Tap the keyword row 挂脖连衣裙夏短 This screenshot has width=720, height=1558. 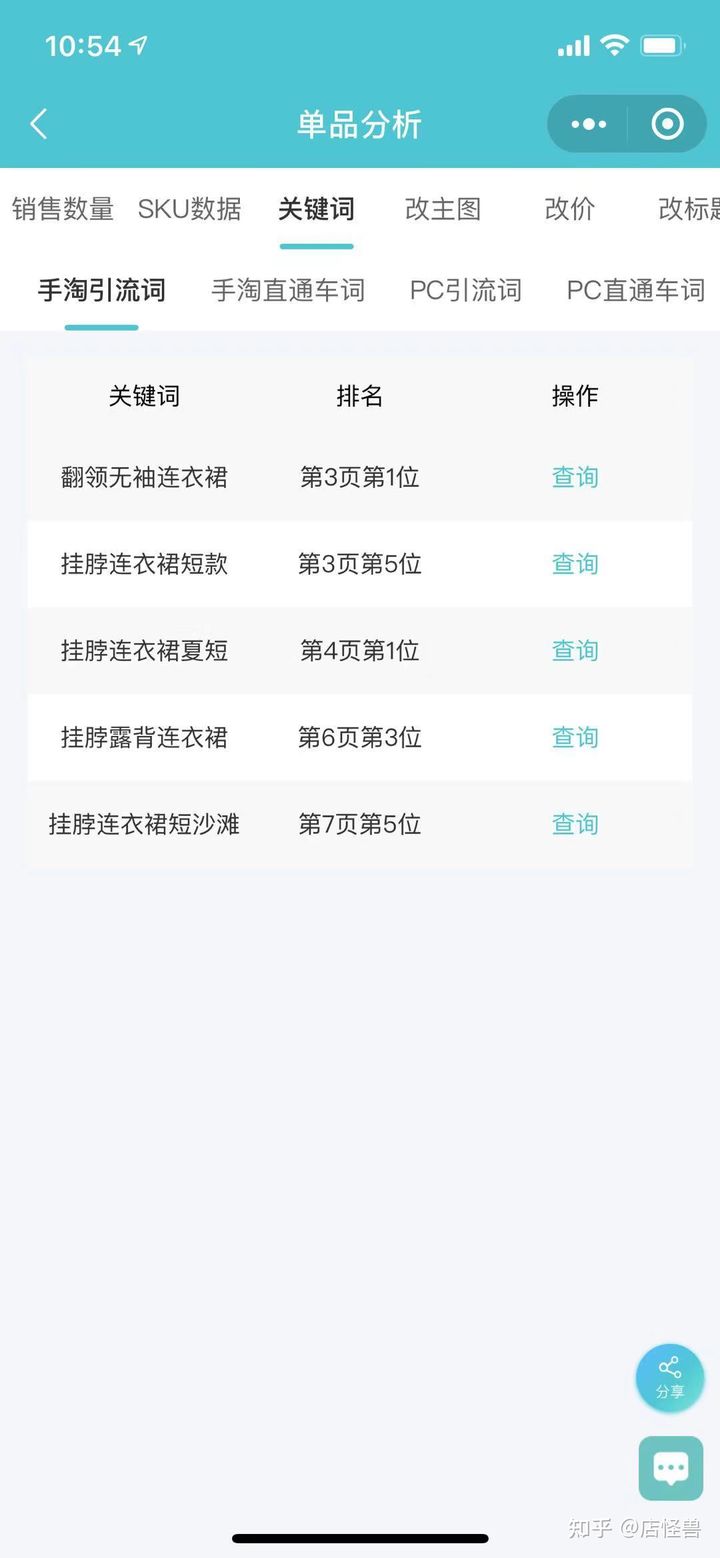(145, 651)
